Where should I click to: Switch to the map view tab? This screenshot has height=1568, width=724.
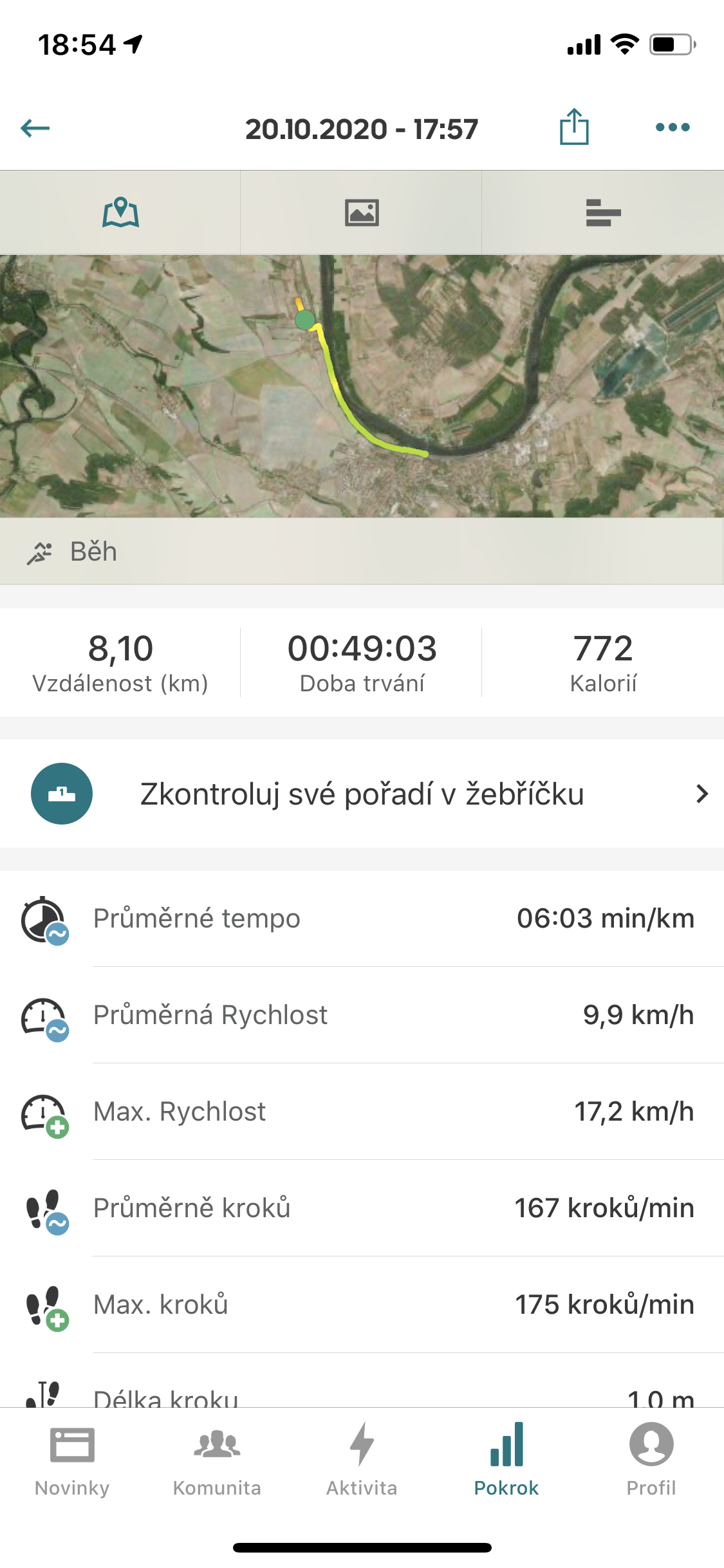(120, 212)
